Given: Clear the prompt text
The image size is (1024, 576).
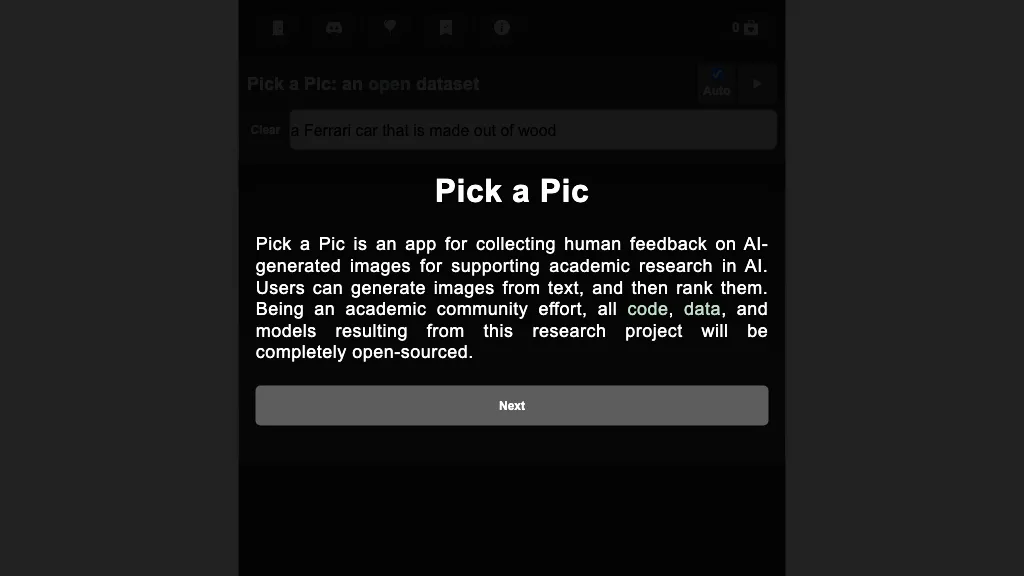Looking at the screenshot, I should 265,130.
